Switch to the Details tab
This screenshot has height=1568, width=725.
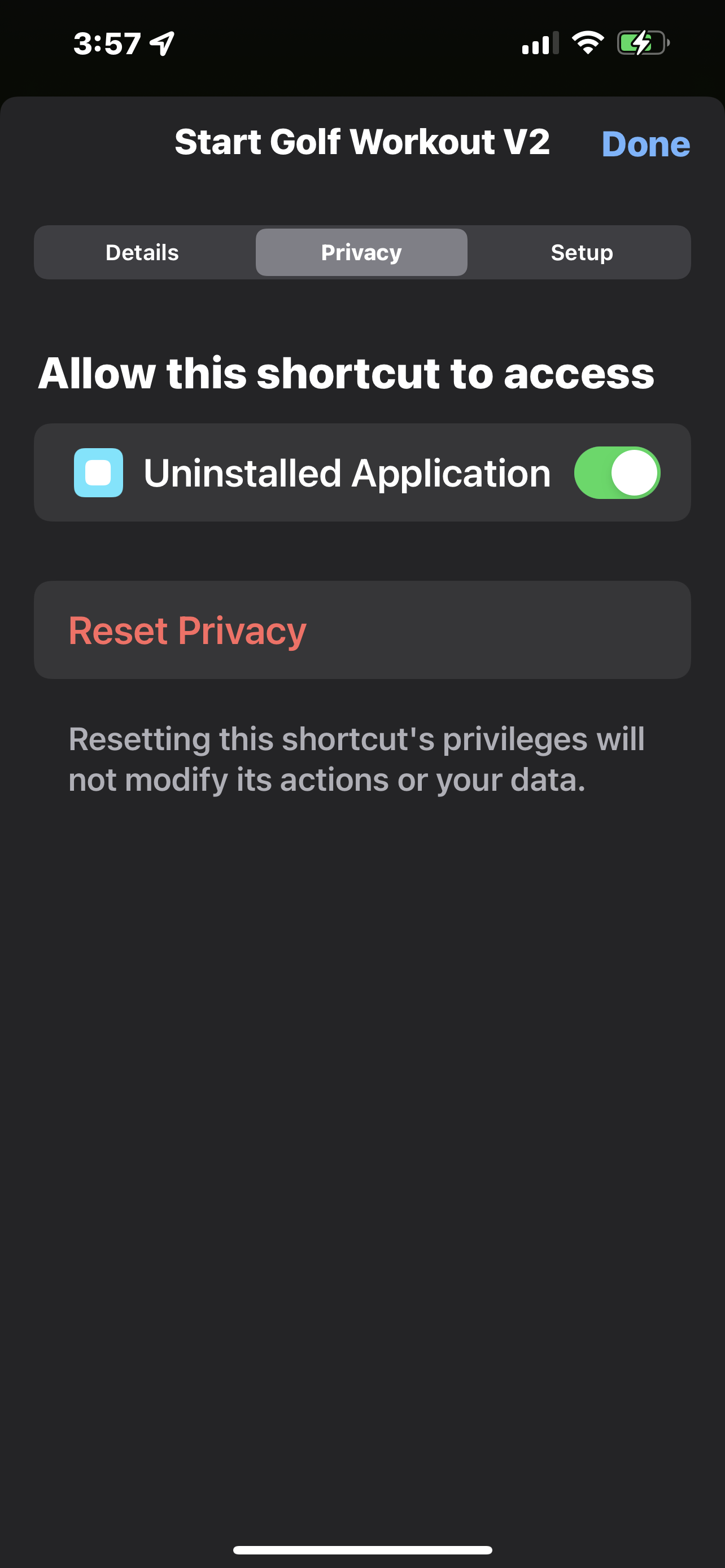point(142,252)
